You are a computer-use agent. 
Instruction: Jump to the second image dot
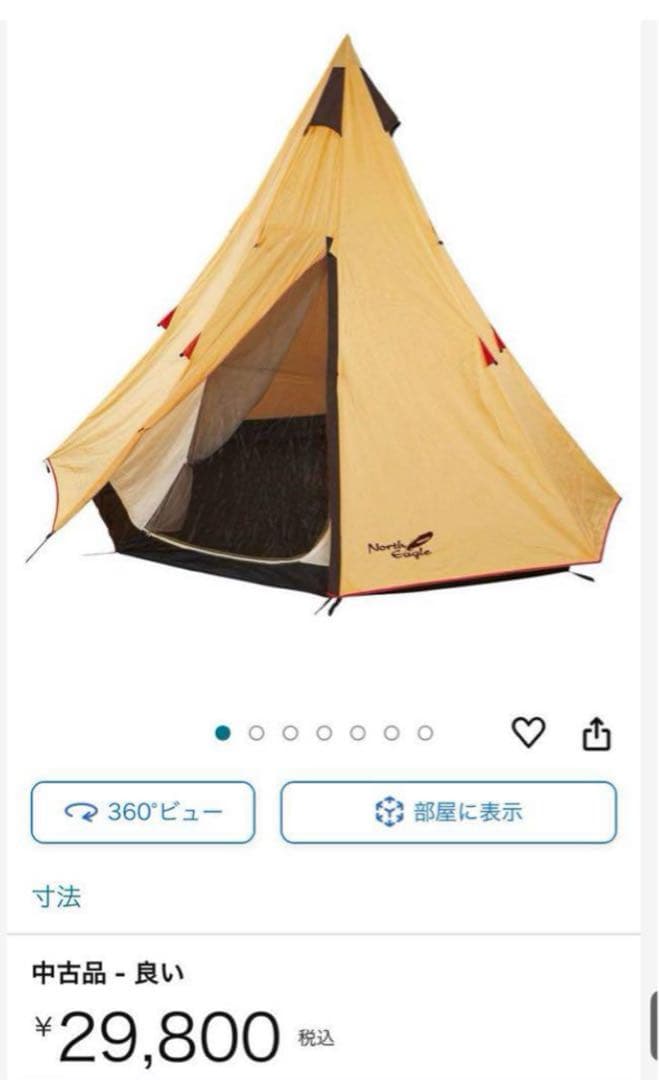click(x=256, y=733)
